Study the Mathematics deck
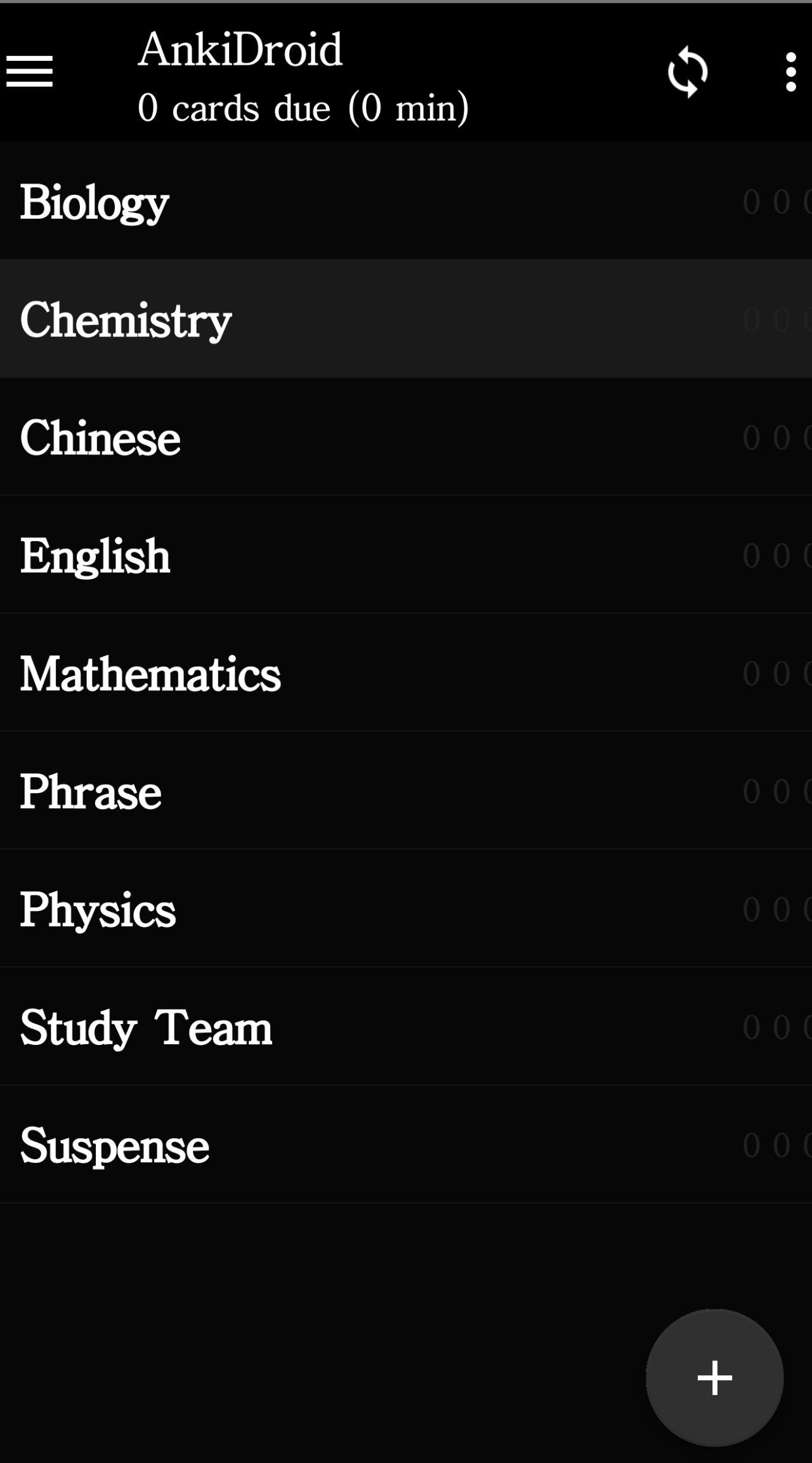 (x=150, y=674)
